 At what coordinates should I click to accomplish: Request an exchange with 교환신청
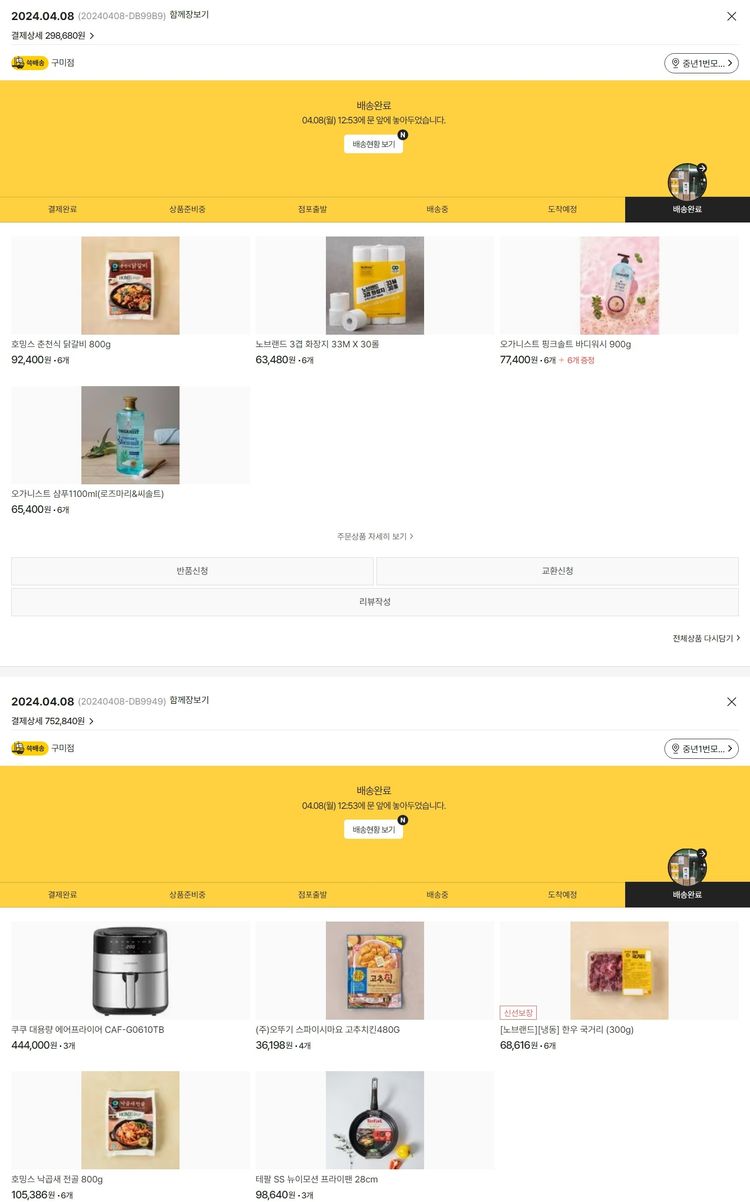coord(557,571)
